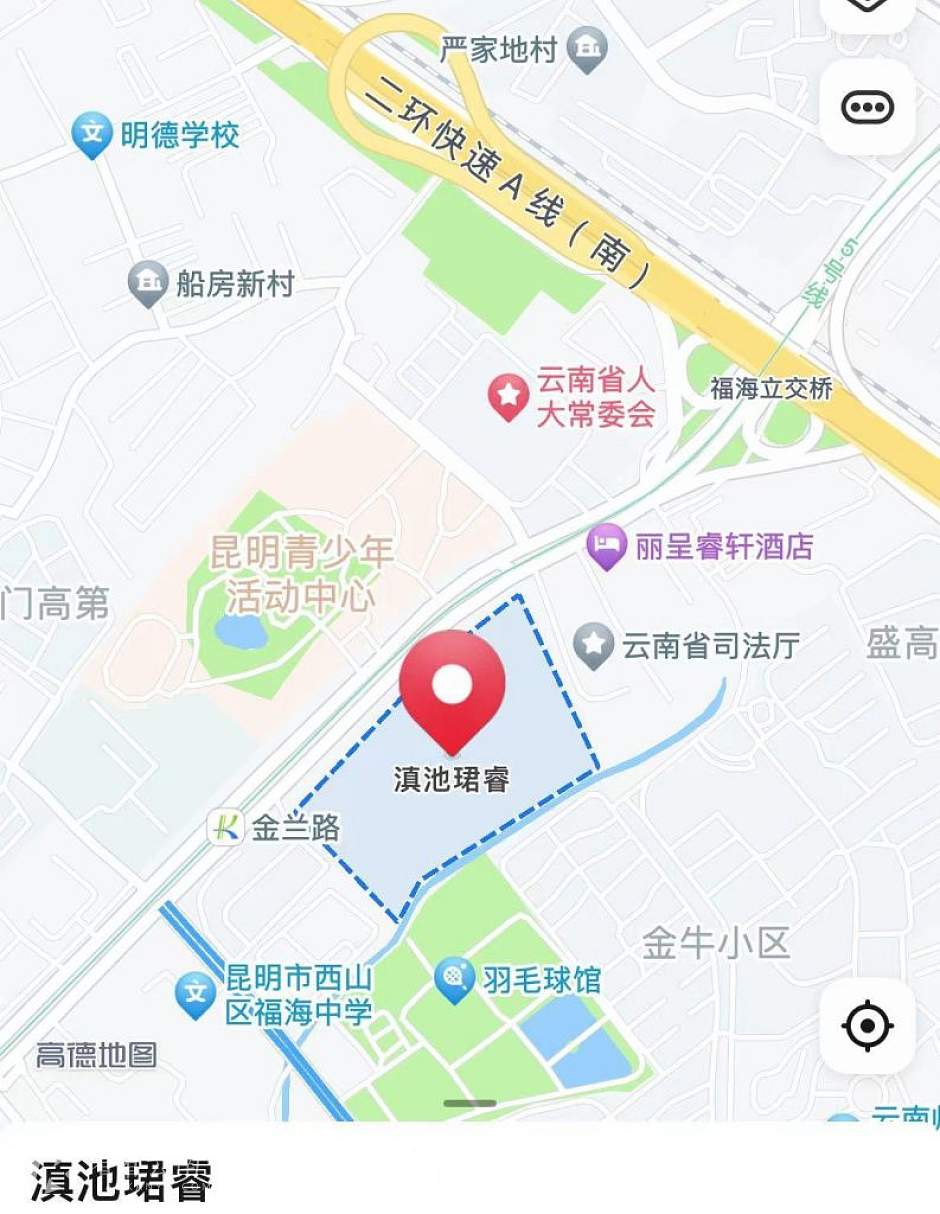Open the three-dot more options button

click(867, 107)
